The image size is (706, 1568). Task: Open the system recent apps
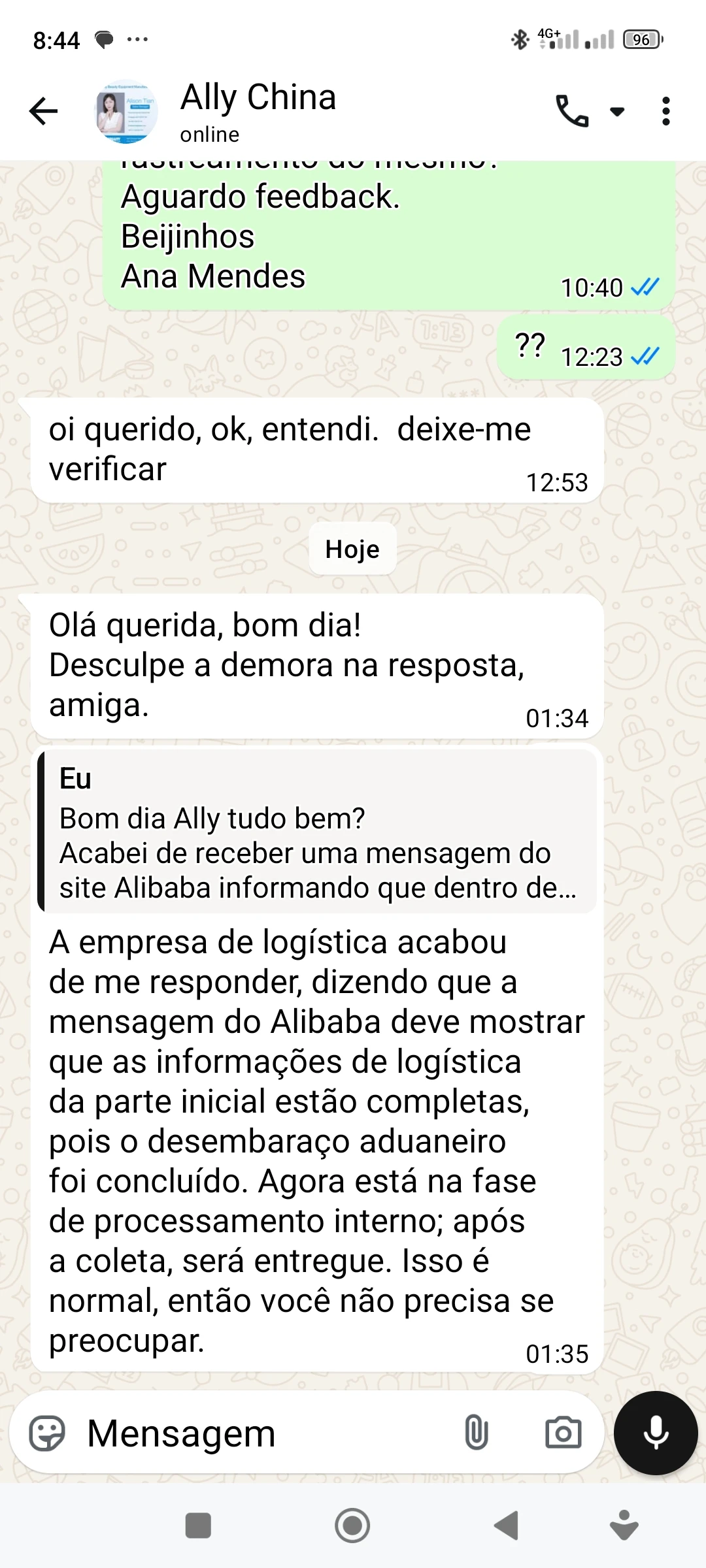(x=198, y=1526)
